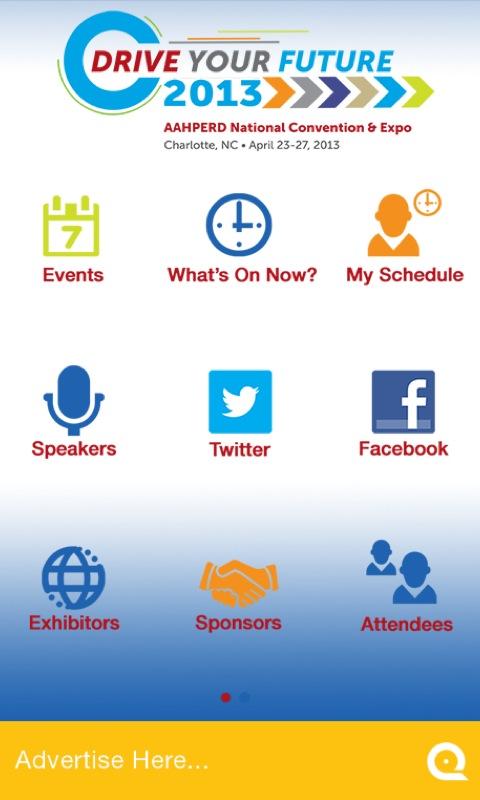View the Sponsors
480x800 pixels.
click(238, 595)
